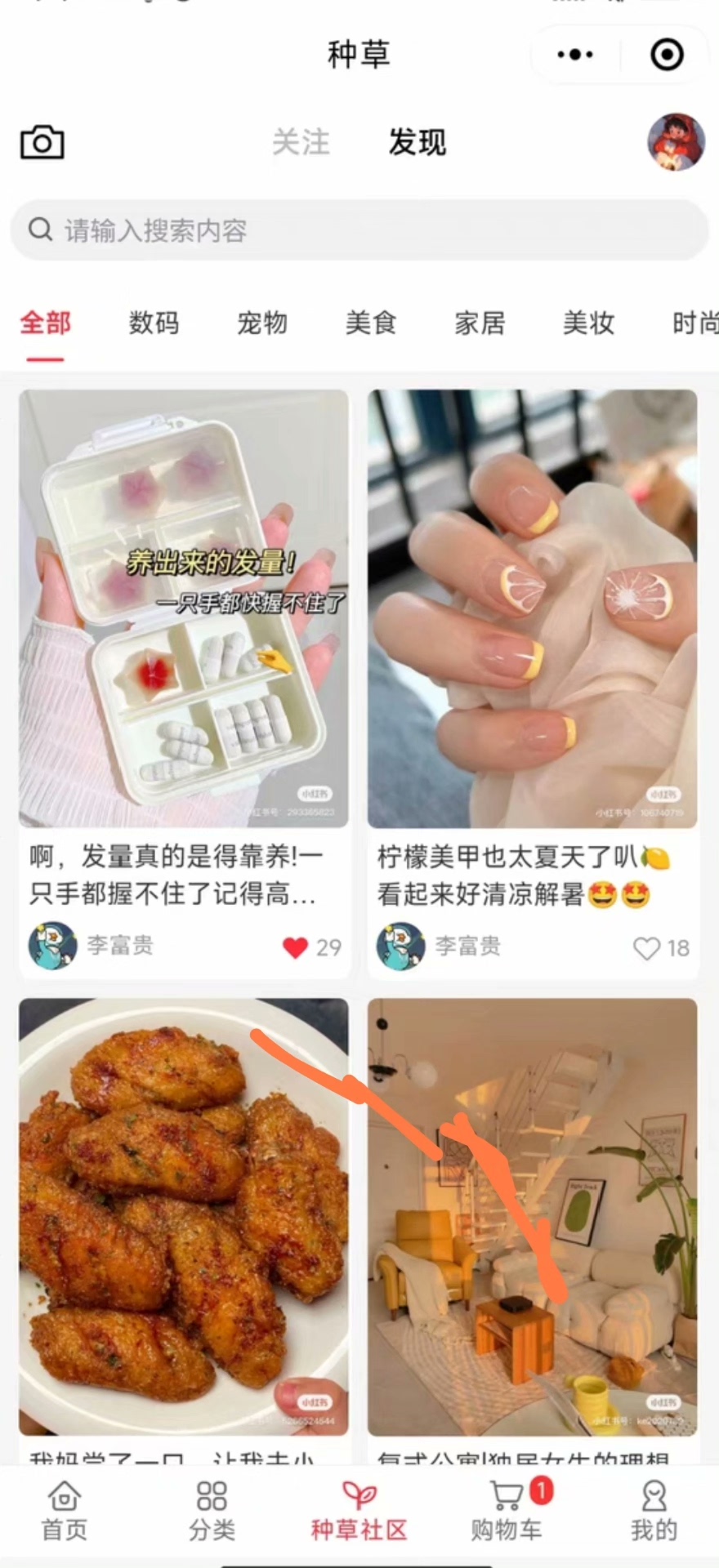Select the 美妆 category tab
The height and width of the screenshot is (1568, 719).
click(588, 323)
